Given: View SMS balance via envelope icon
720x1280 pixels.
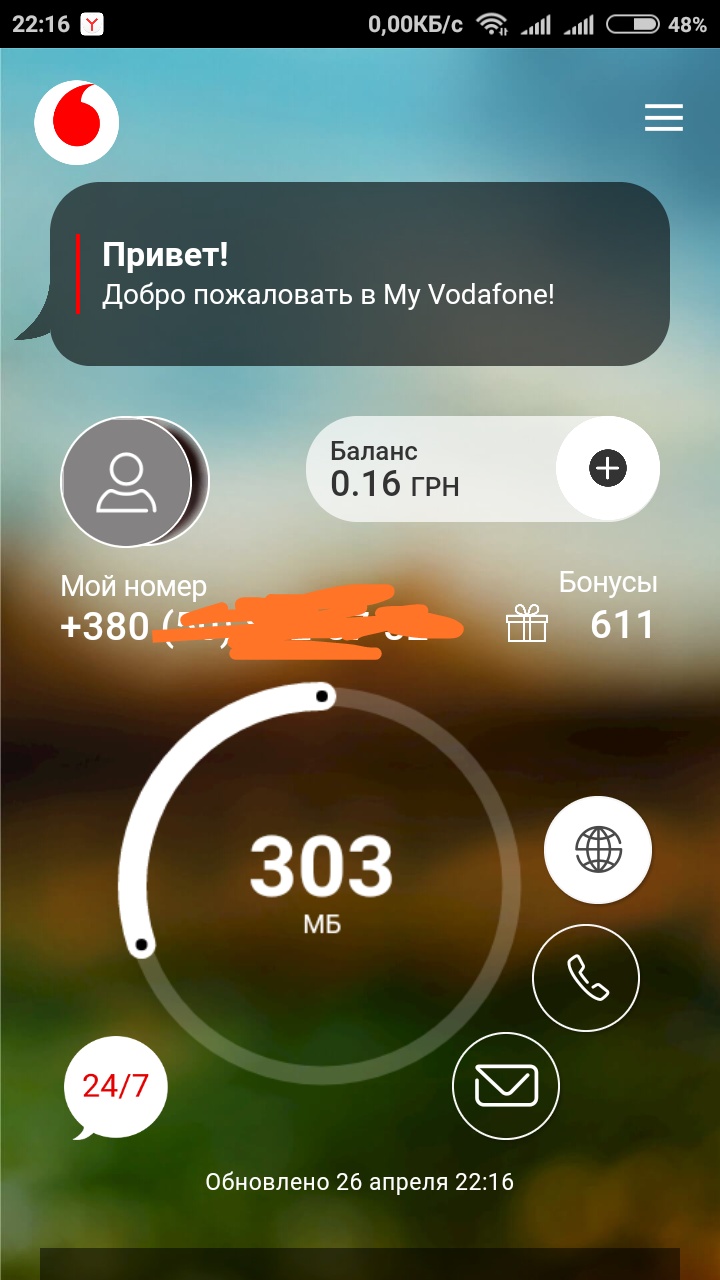Looking at the screenshot, I should click(506, 1085).
